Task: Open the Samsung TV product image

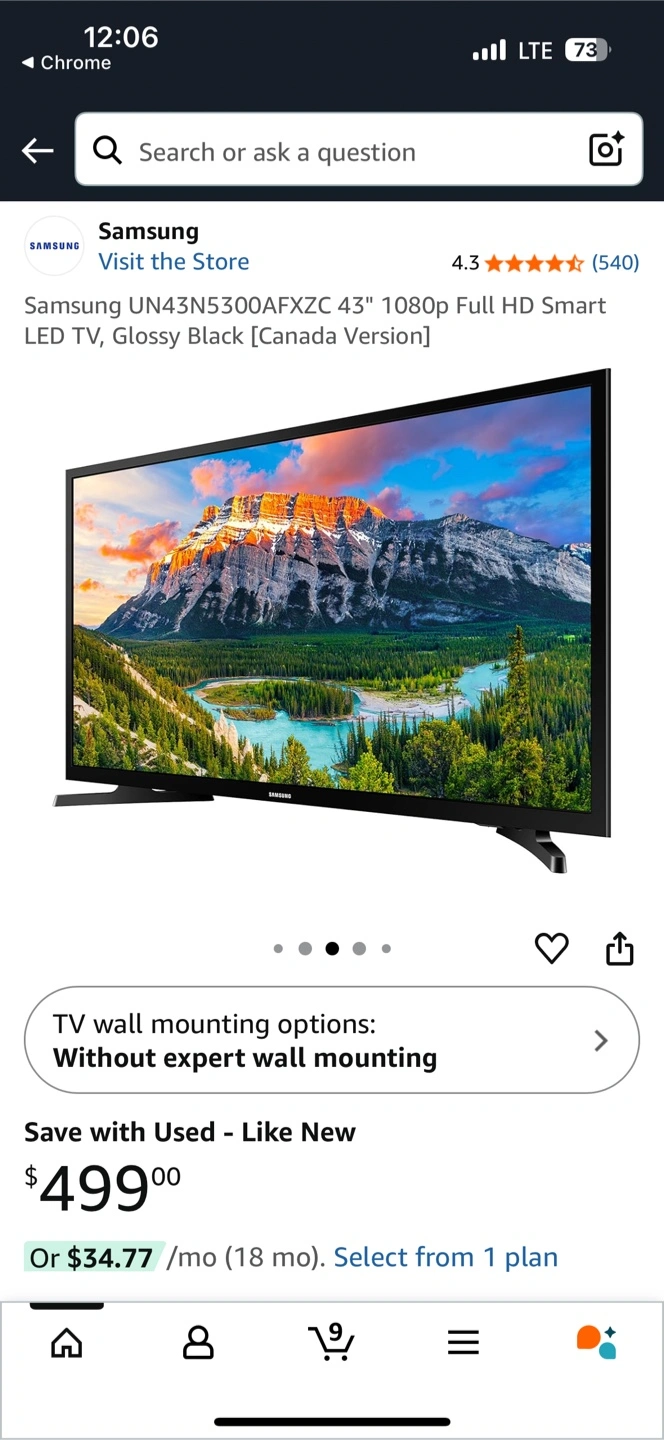Action: click(332, 620)
